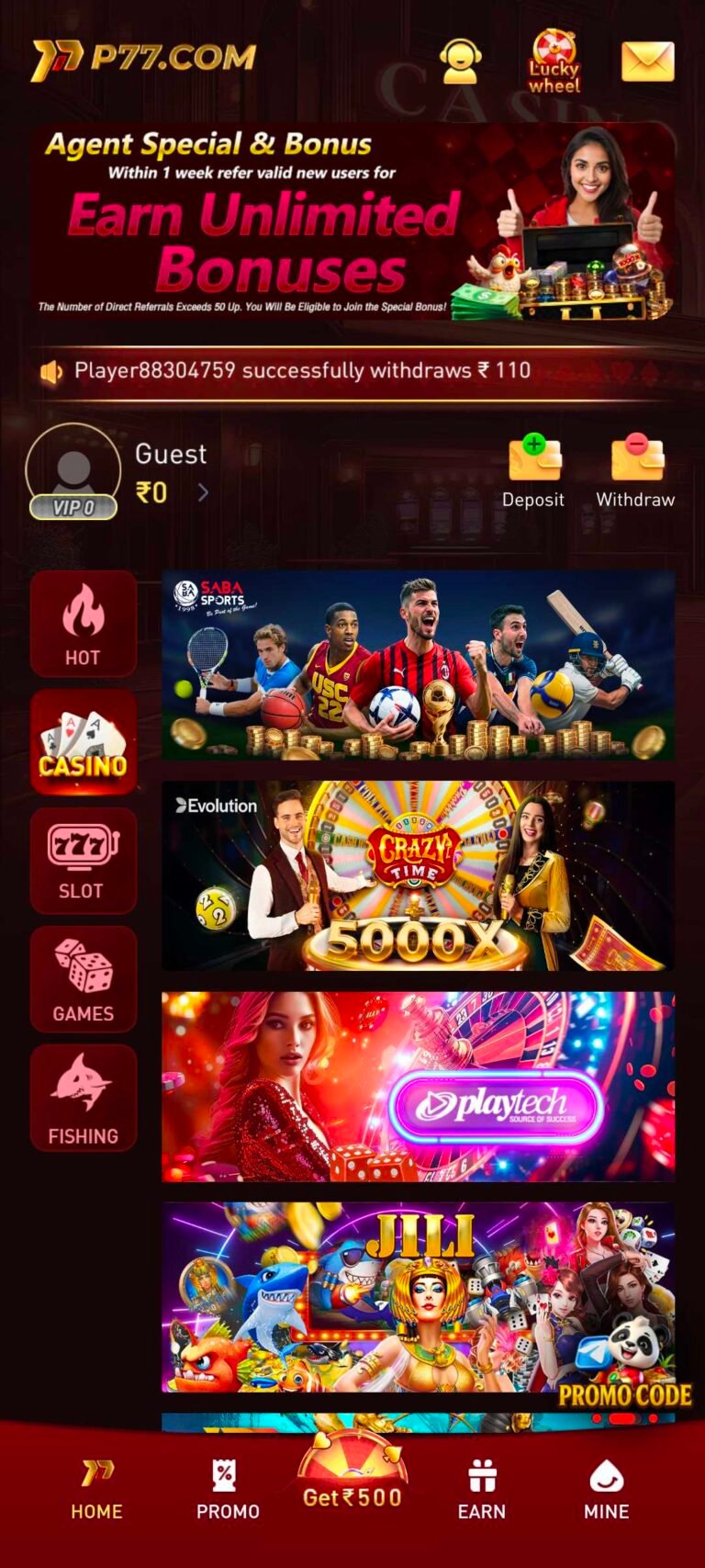The width and height of the screenshot is (705, 1568).
Task: Open the messages envelope
Action: point(647,62)
